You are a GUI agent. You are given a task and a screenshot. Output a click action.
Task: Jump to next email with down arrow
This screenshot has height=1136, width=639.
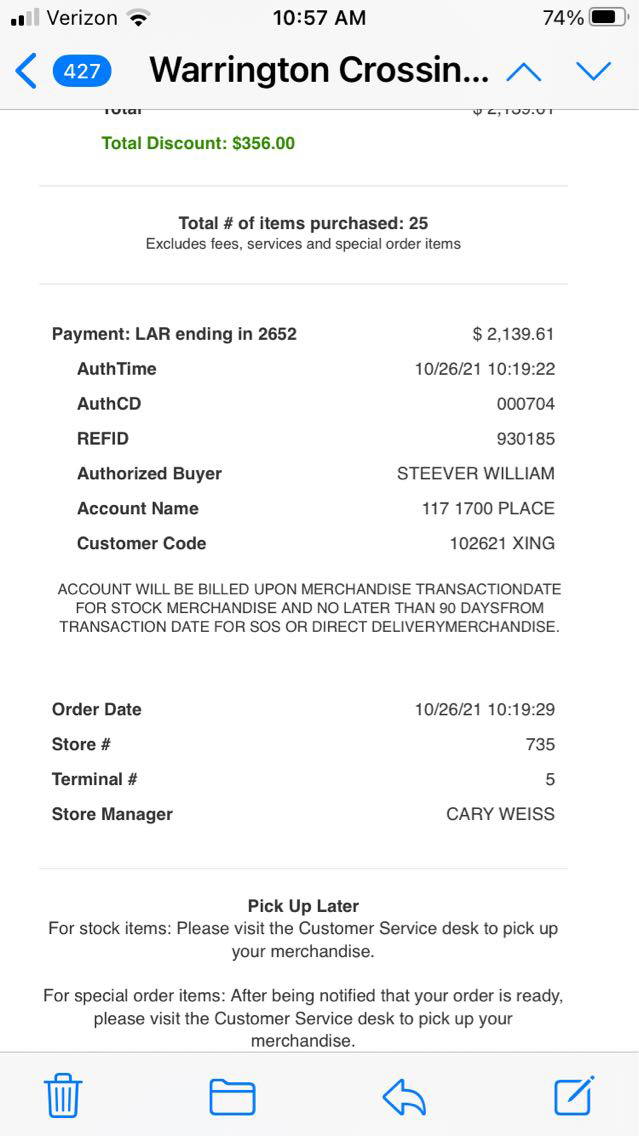click(593, 71)
